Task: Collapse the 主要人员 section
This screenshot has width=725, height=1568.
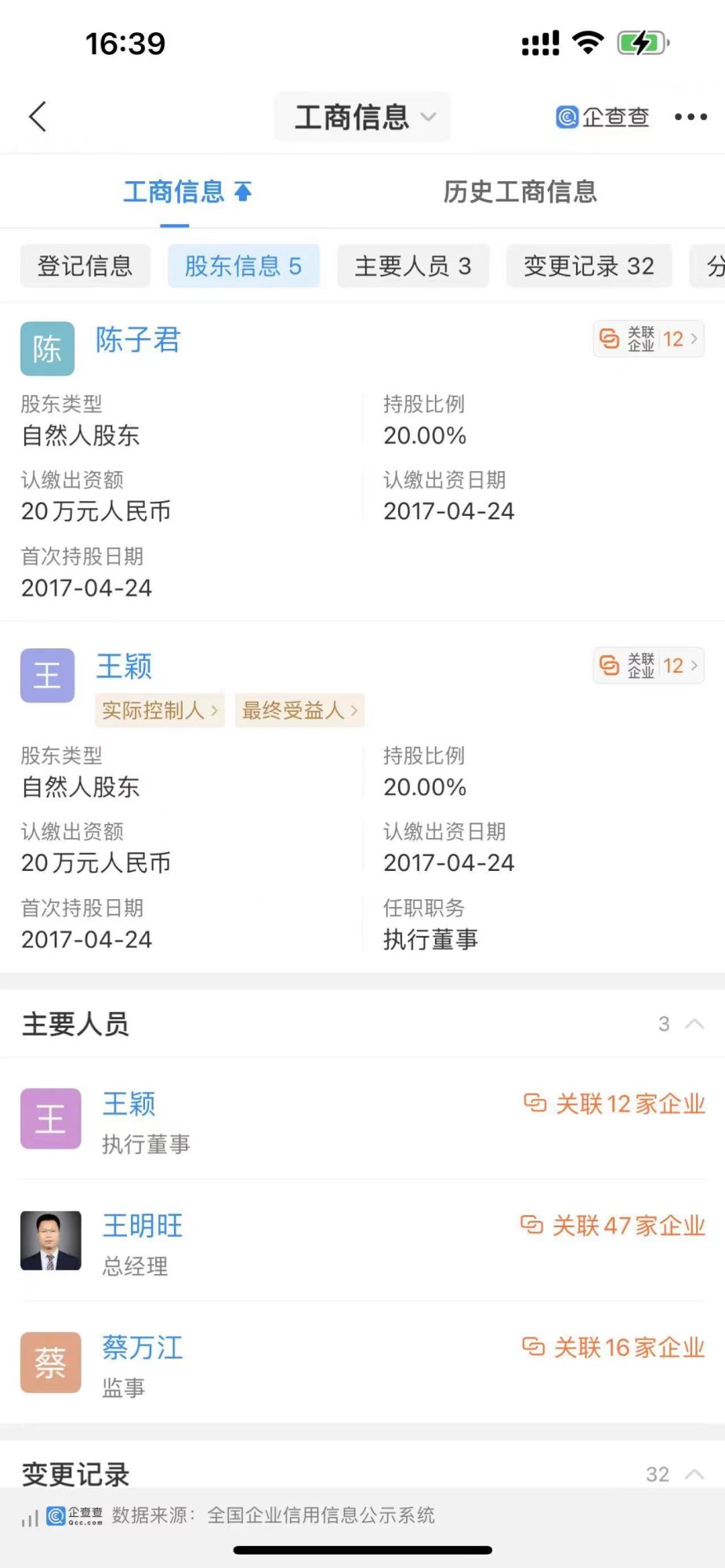Action: [694, 1024]
